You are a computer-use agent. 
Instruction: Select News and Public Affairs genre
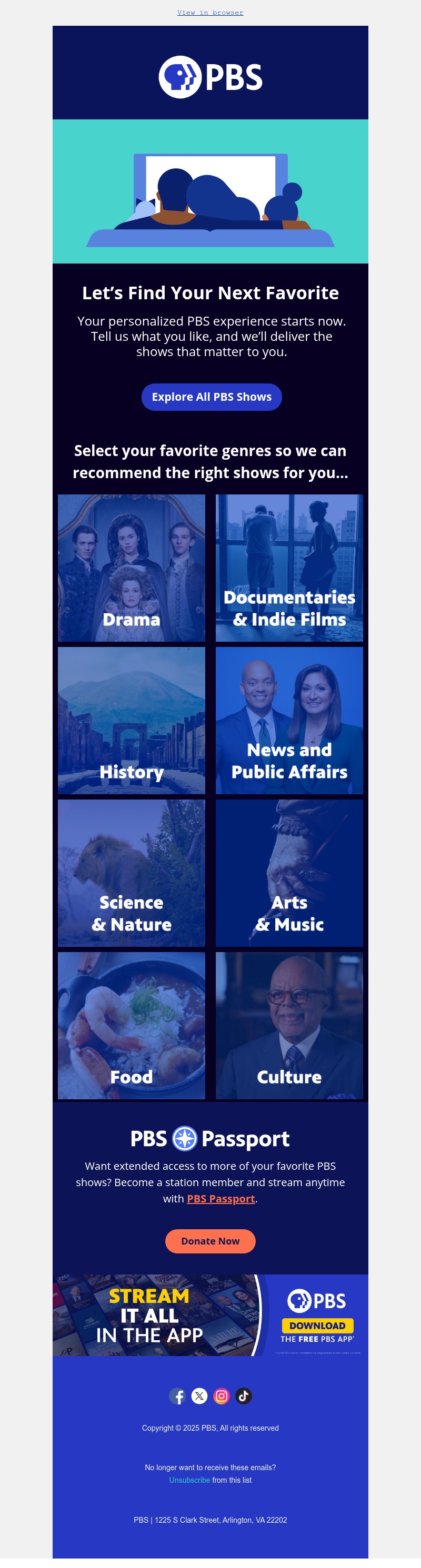[x=289, y=720]
